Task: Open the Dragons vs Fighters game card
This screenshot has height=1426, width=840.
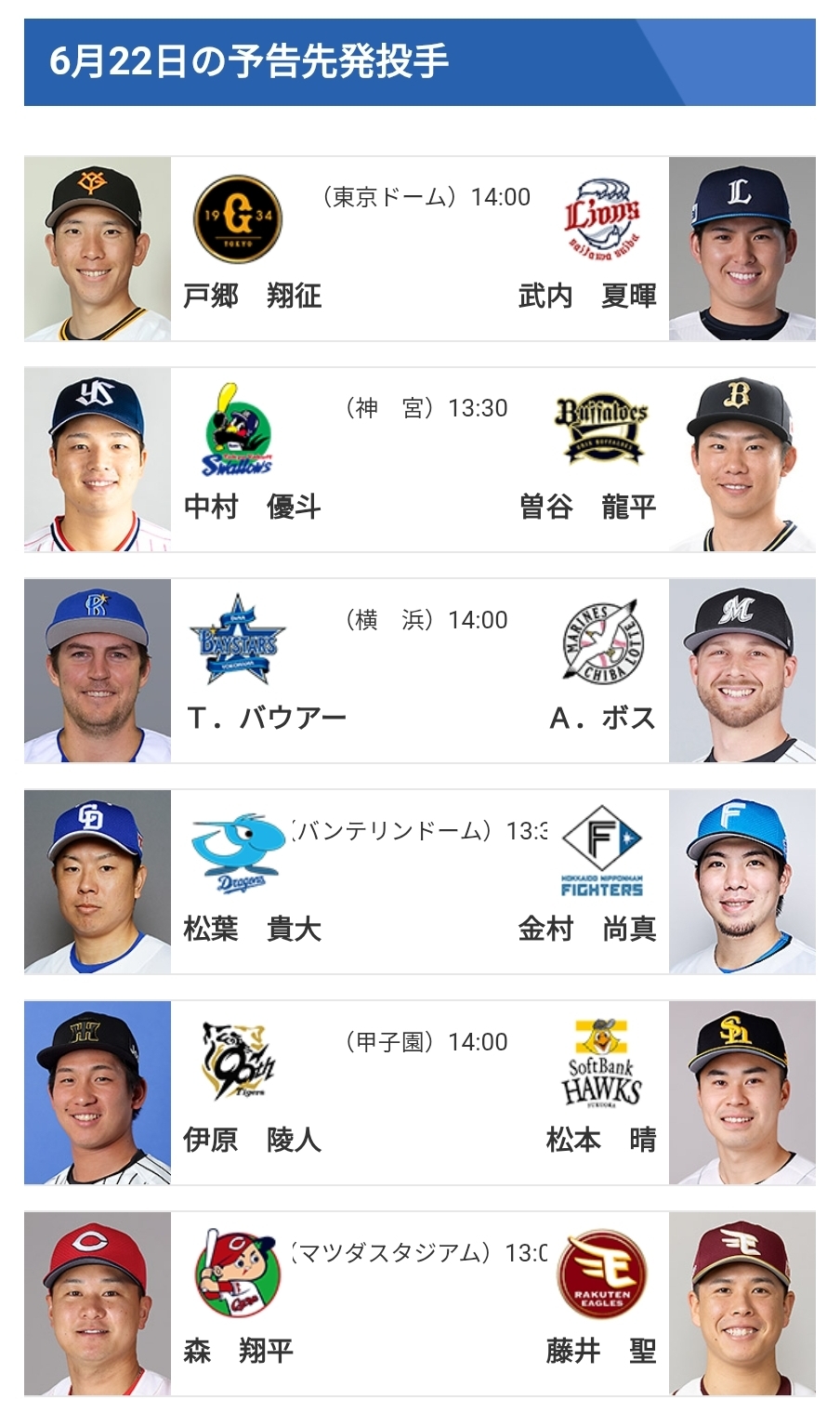Action: pyautogui.click(x=420, y=881)
